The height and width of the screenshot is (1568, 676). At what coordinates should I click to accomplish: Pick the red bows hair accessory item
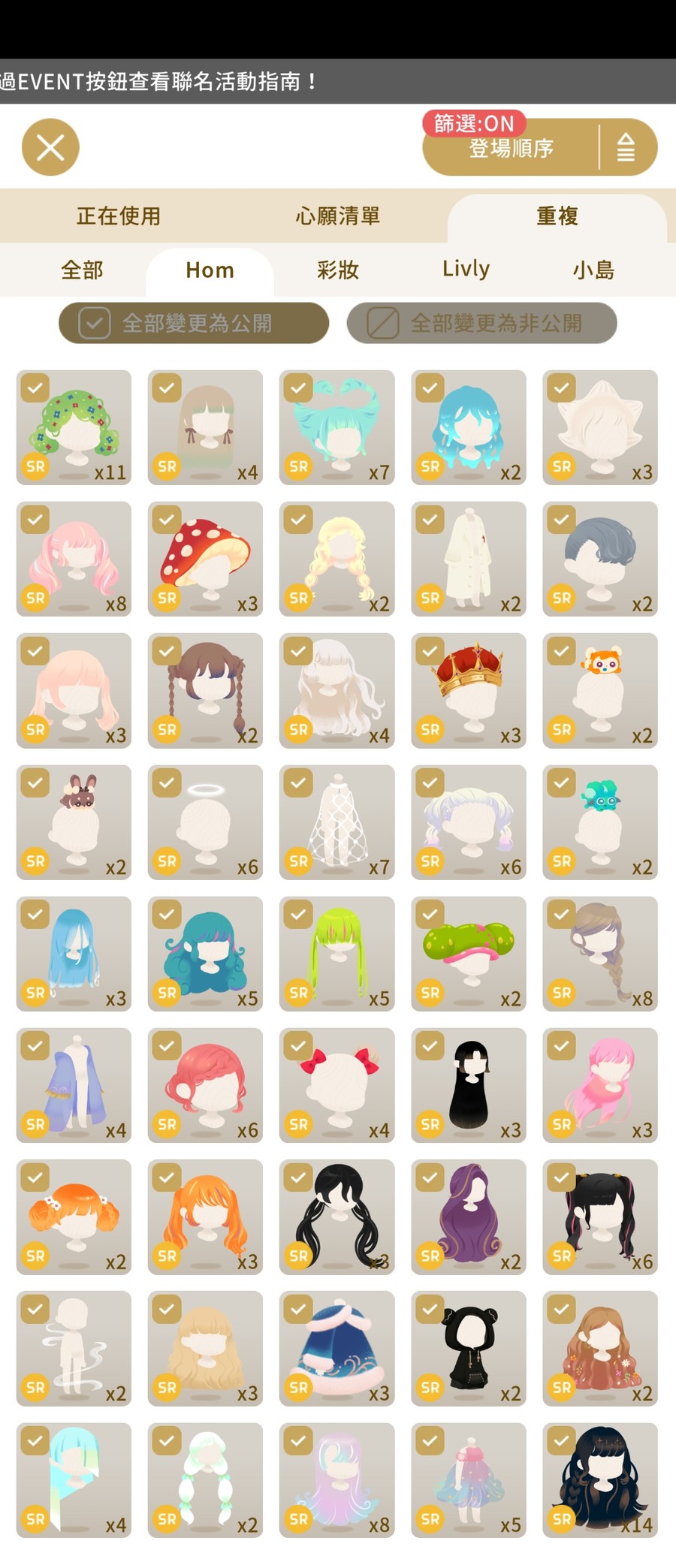coord(337,1085)
